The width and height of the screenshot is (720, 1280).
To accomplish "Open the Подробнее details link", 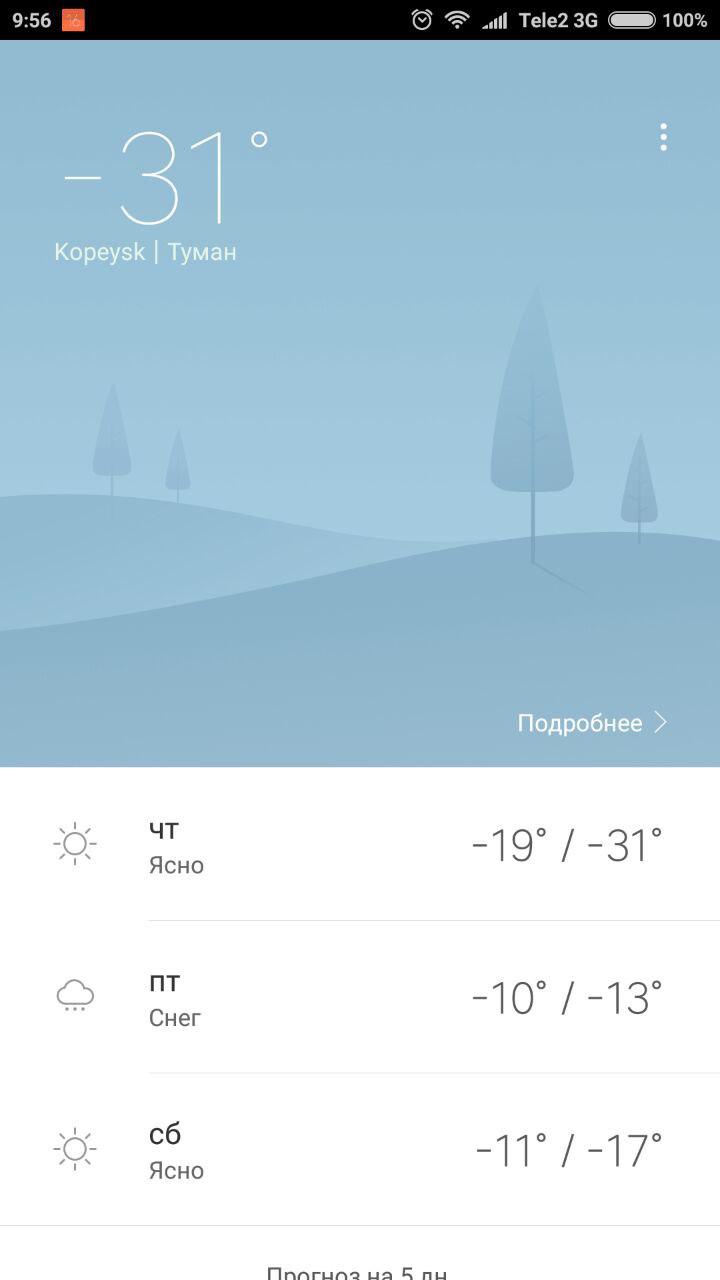I will click(x=592, y=723).
